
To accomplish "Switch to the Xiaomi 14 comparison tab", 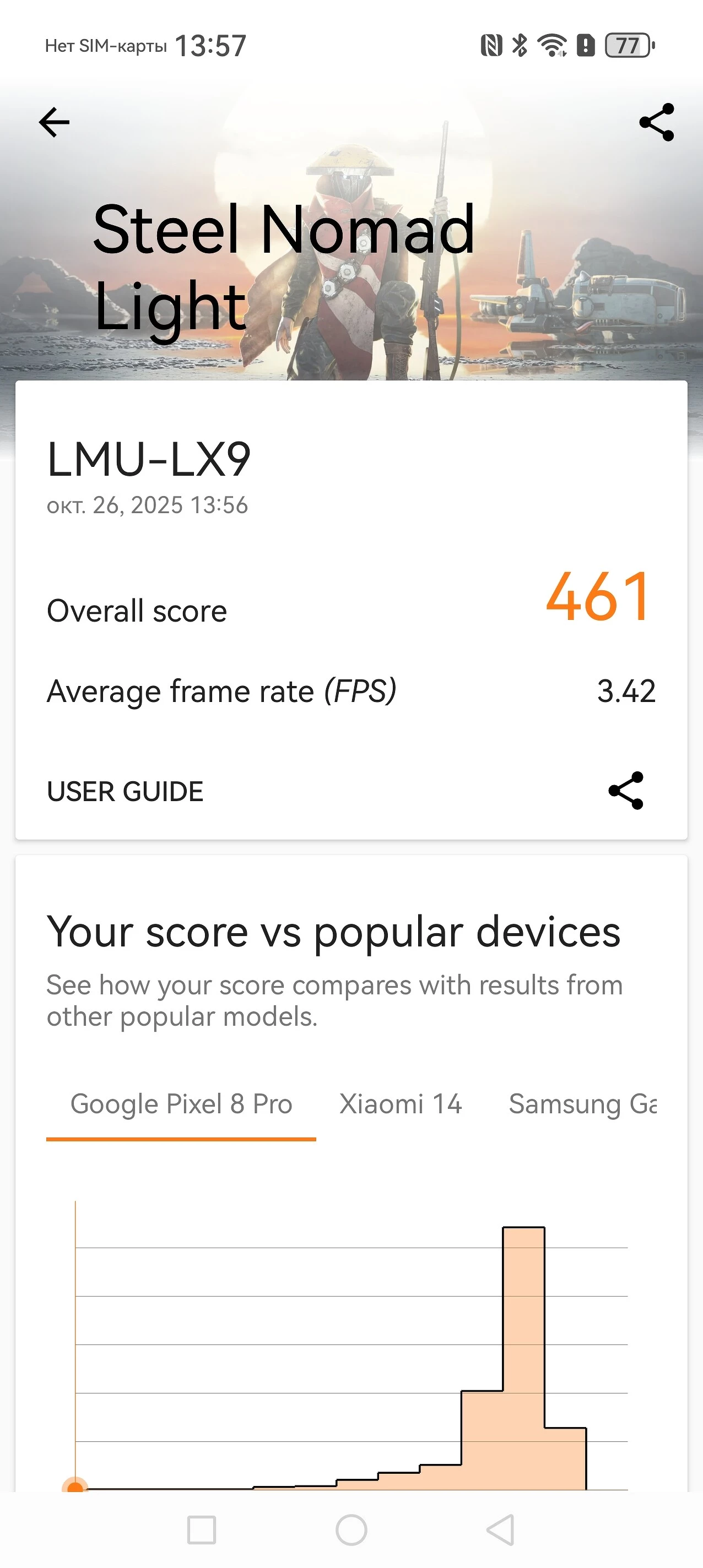I will pyautogui.click(x=400, y=1104).
